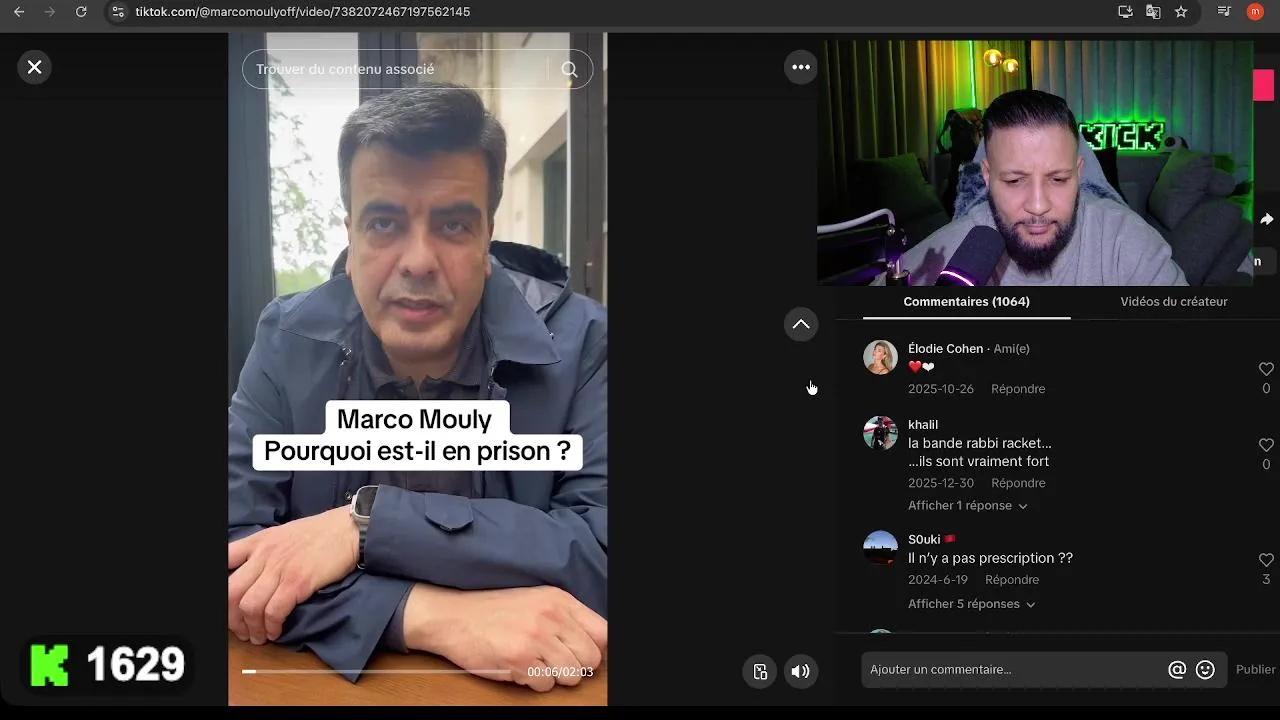Like Élodie Cohen's comment
Viewport: 1280px width, 720px height.
click(1266, 369)
